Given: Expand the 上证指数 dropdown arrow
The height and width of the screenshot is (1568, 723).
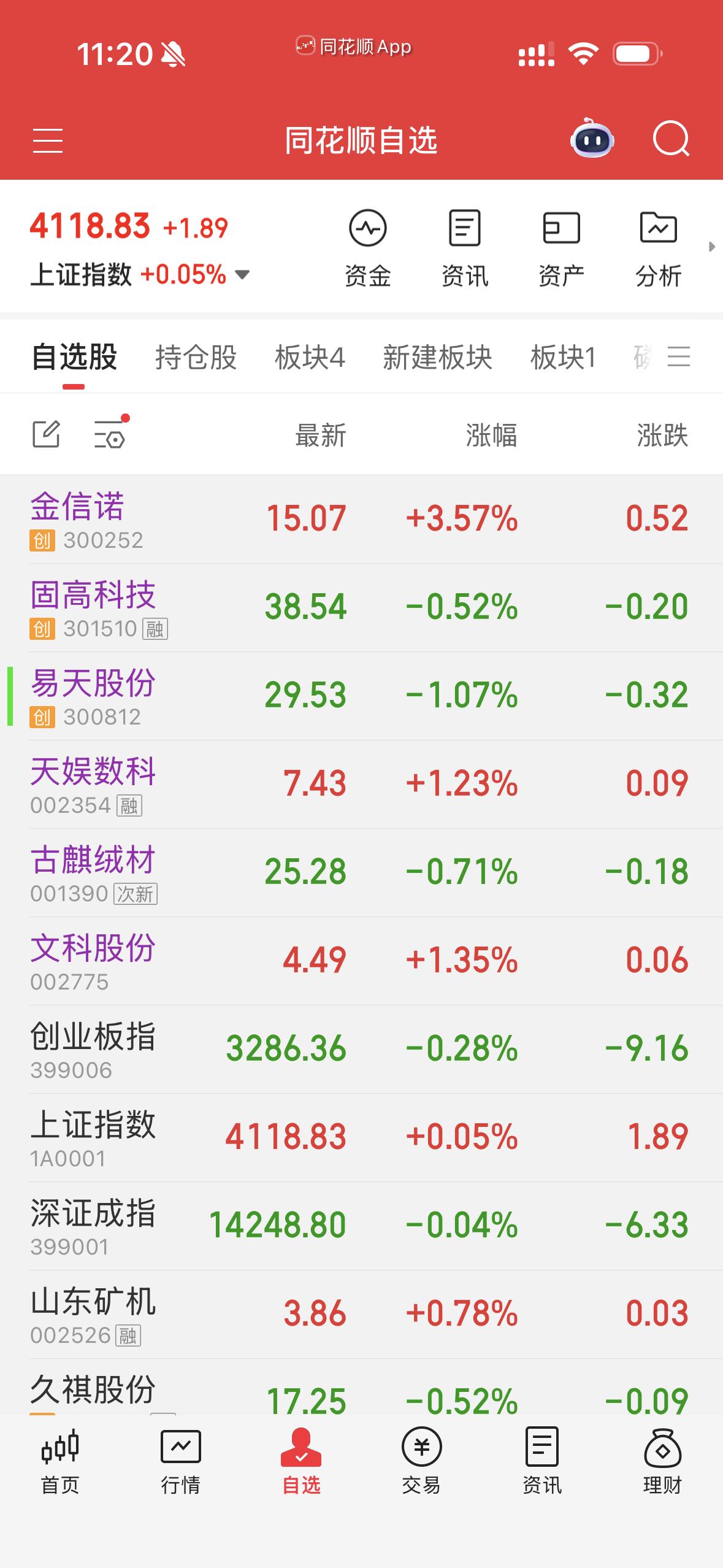Looking at the screenshot, I should click(243, 276).
